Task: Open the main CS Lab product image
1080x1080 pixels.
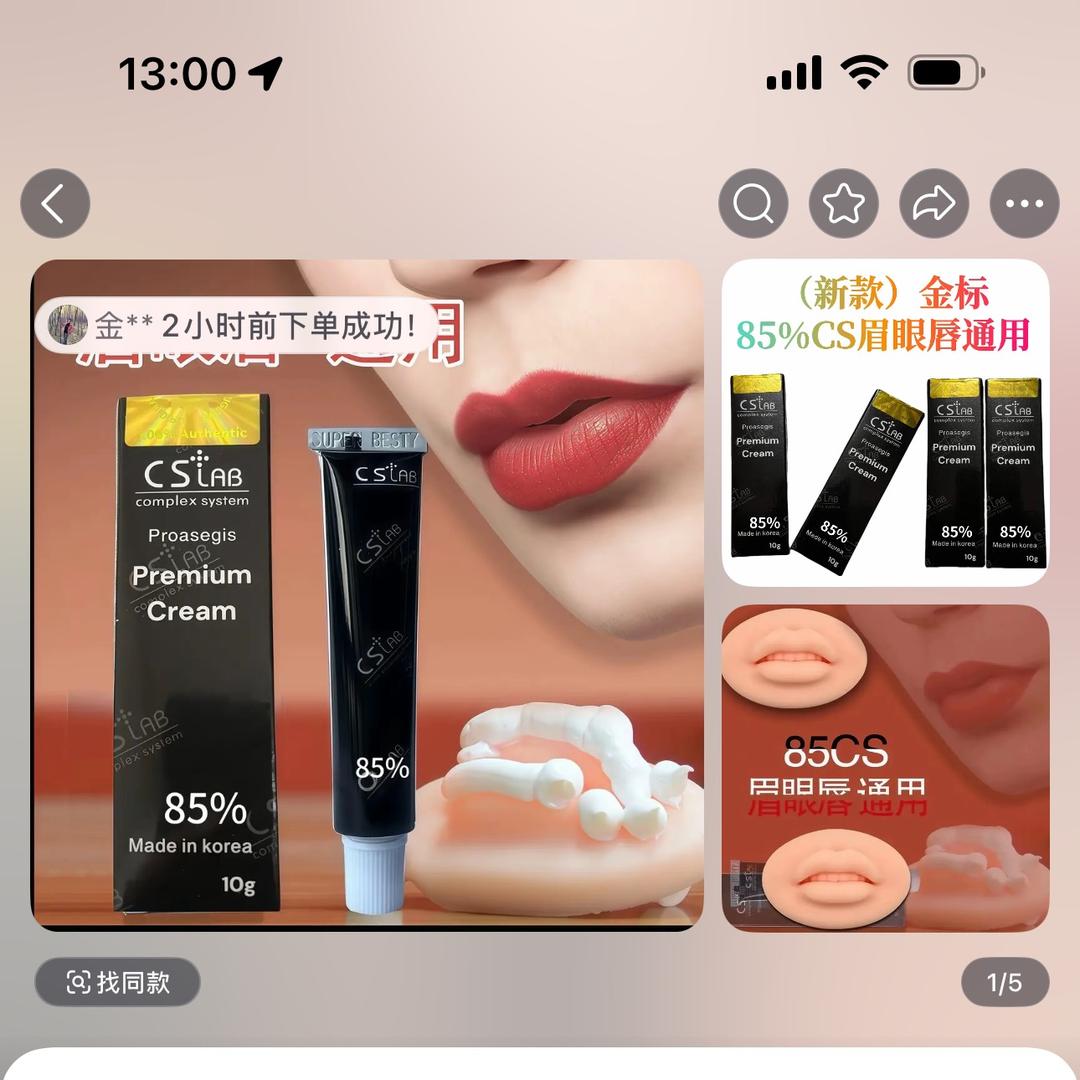Action: pyautogui.click(x=367, y=595)
